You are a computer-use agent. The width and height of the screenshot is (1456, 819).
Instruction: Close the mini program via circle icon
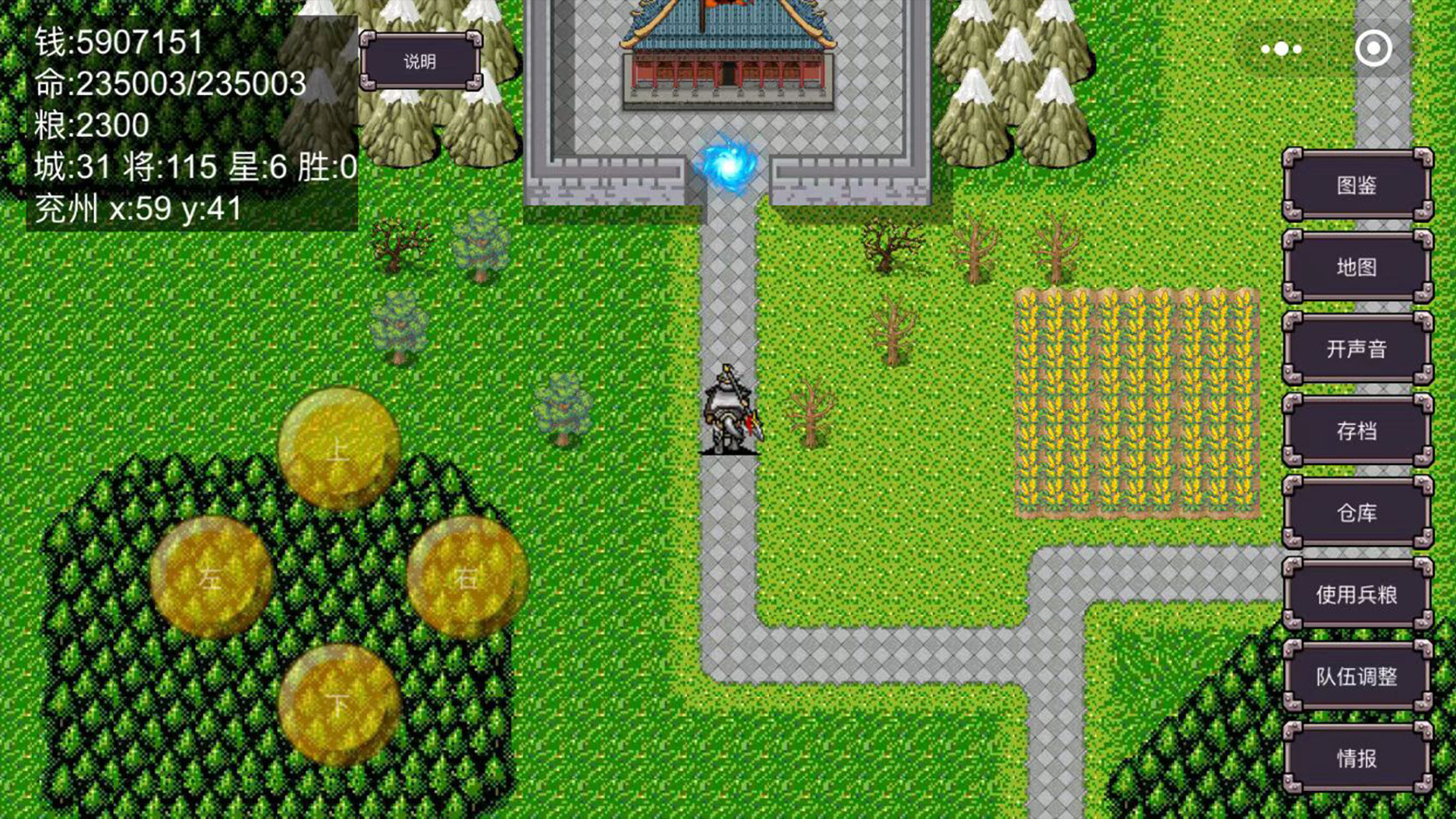1373,49
